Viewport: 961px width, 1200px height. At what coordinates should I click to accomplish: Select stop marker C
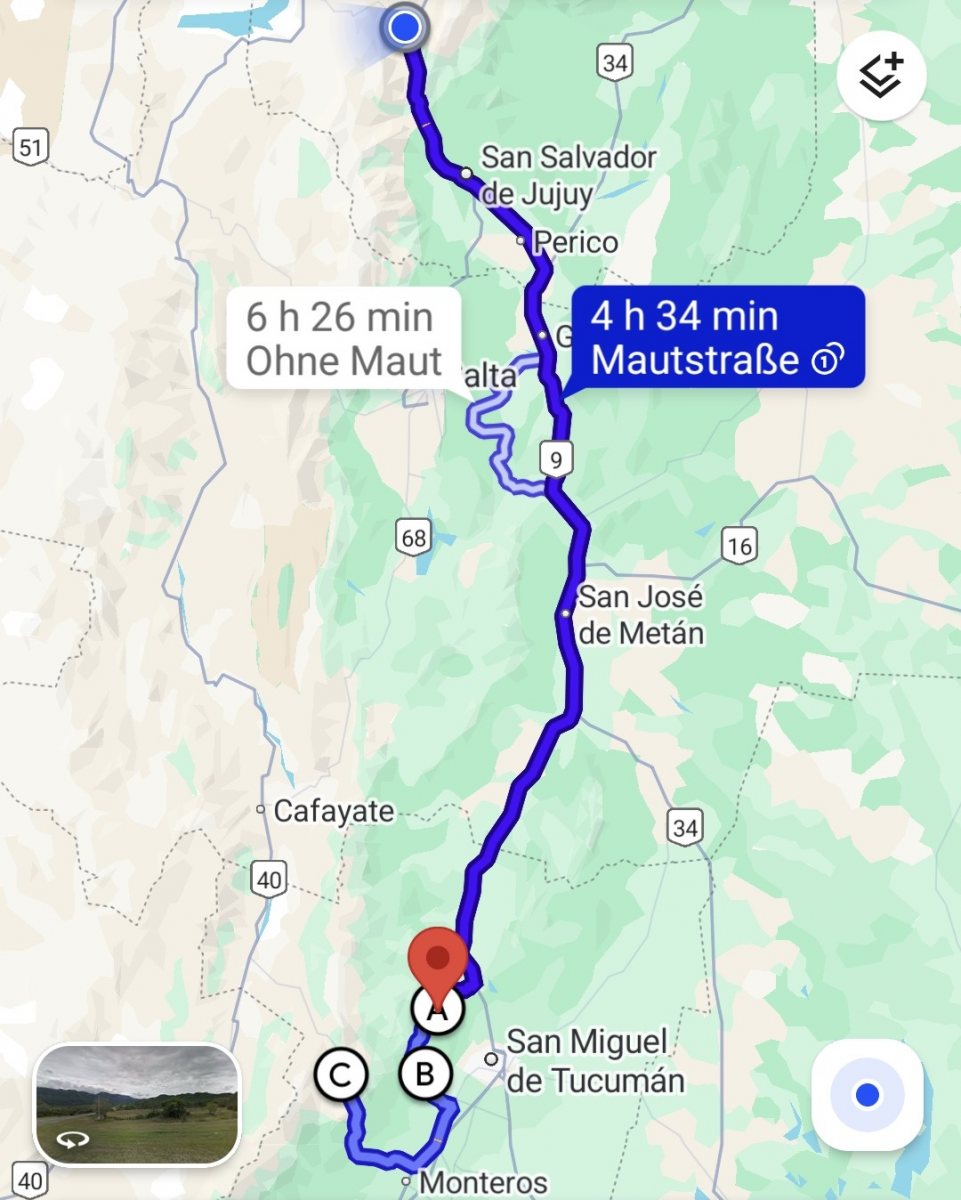[340, 1075]
